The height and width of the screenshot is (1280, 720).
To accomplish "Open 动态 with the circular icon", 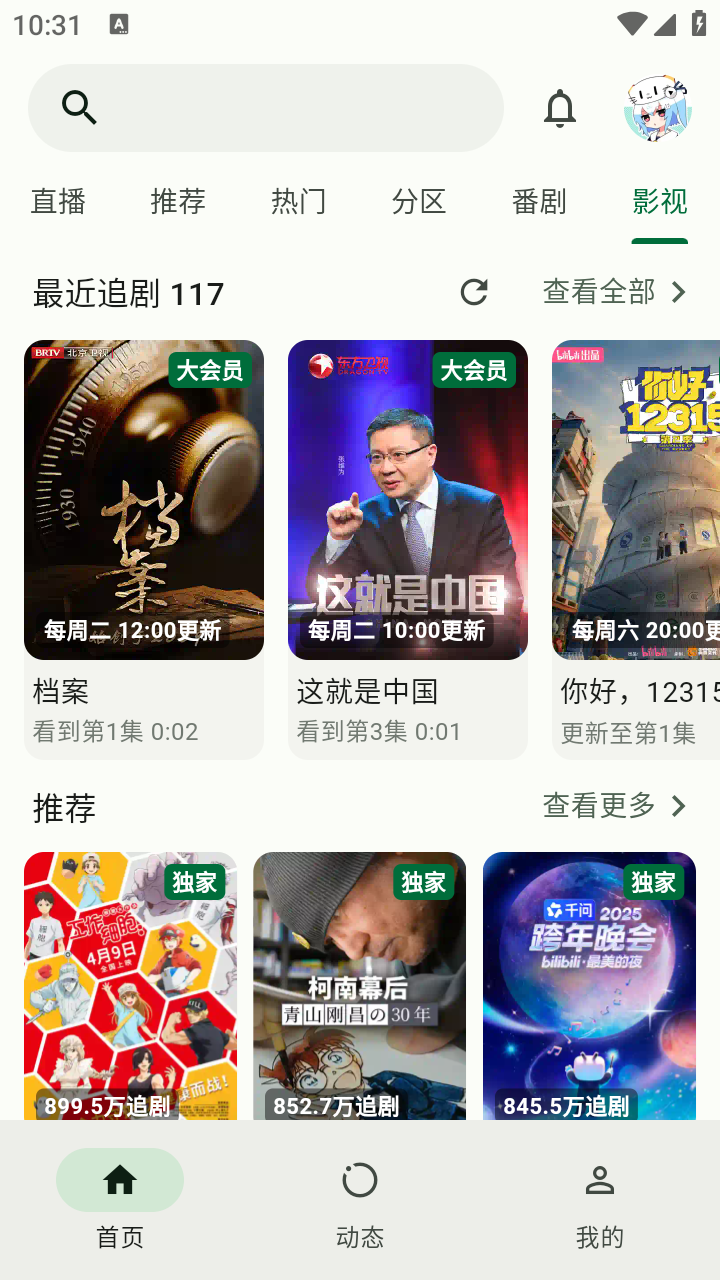I will [359, 1180].
